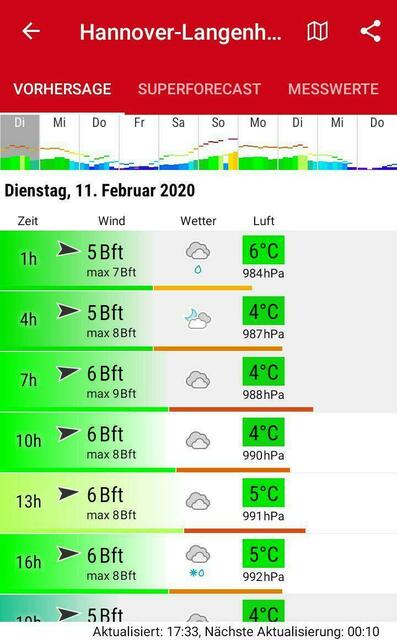Image resolution: width=397 pixels, height=640 pixels.
Task: Open the 16h forecast row
Action: 198,564
